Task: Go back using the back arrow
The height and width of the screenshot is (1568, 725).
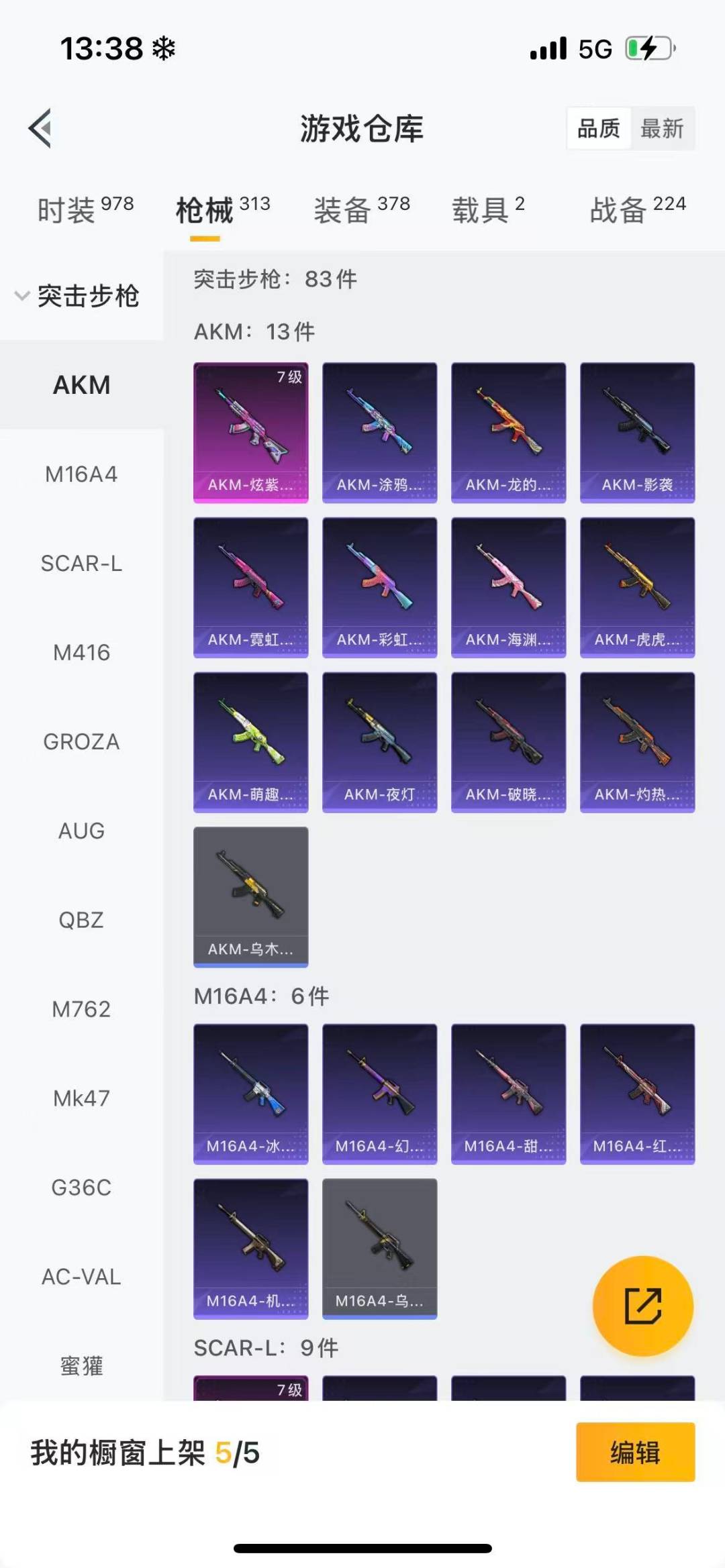Action: tap(40, 127)
